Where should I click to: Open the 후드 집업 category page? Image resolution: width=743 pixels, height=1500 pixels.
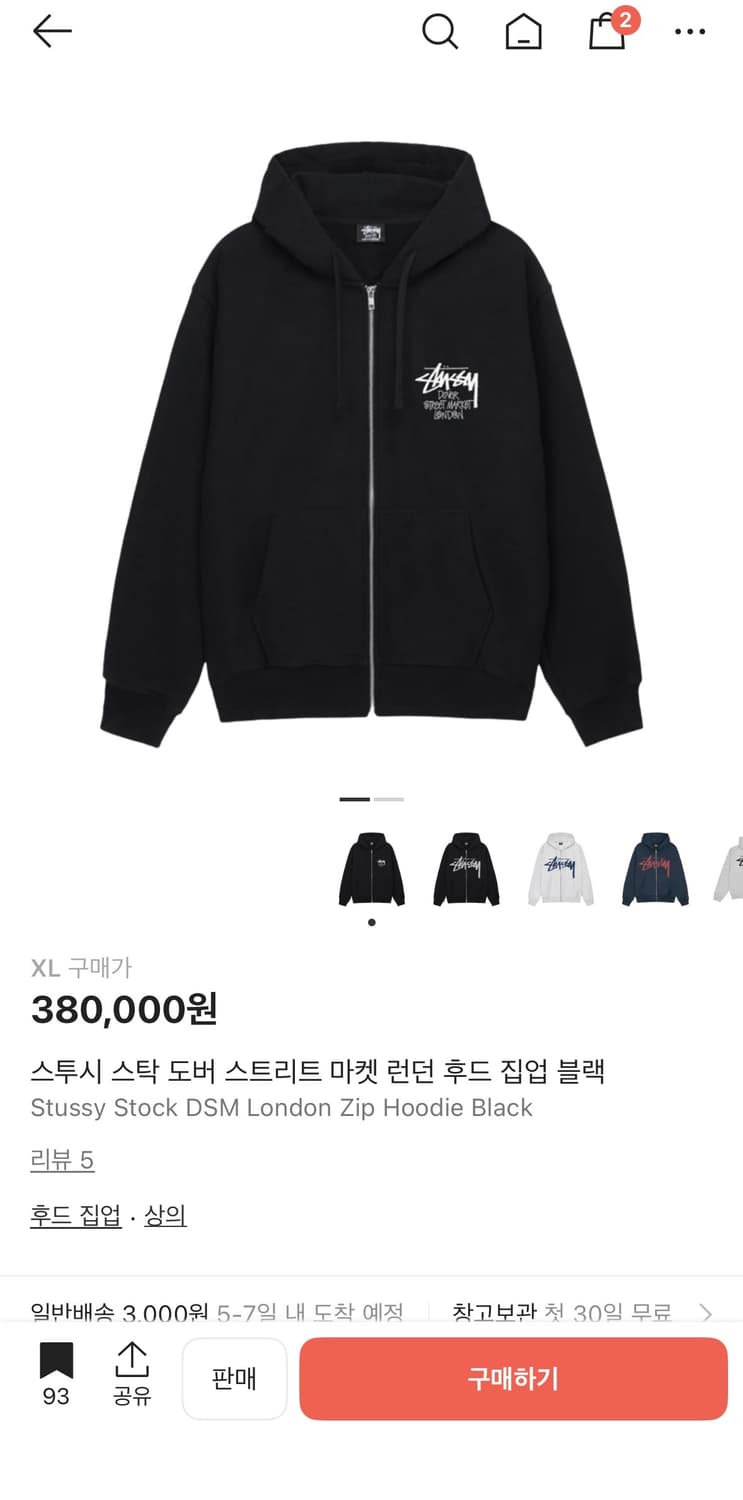point(75,1215)
